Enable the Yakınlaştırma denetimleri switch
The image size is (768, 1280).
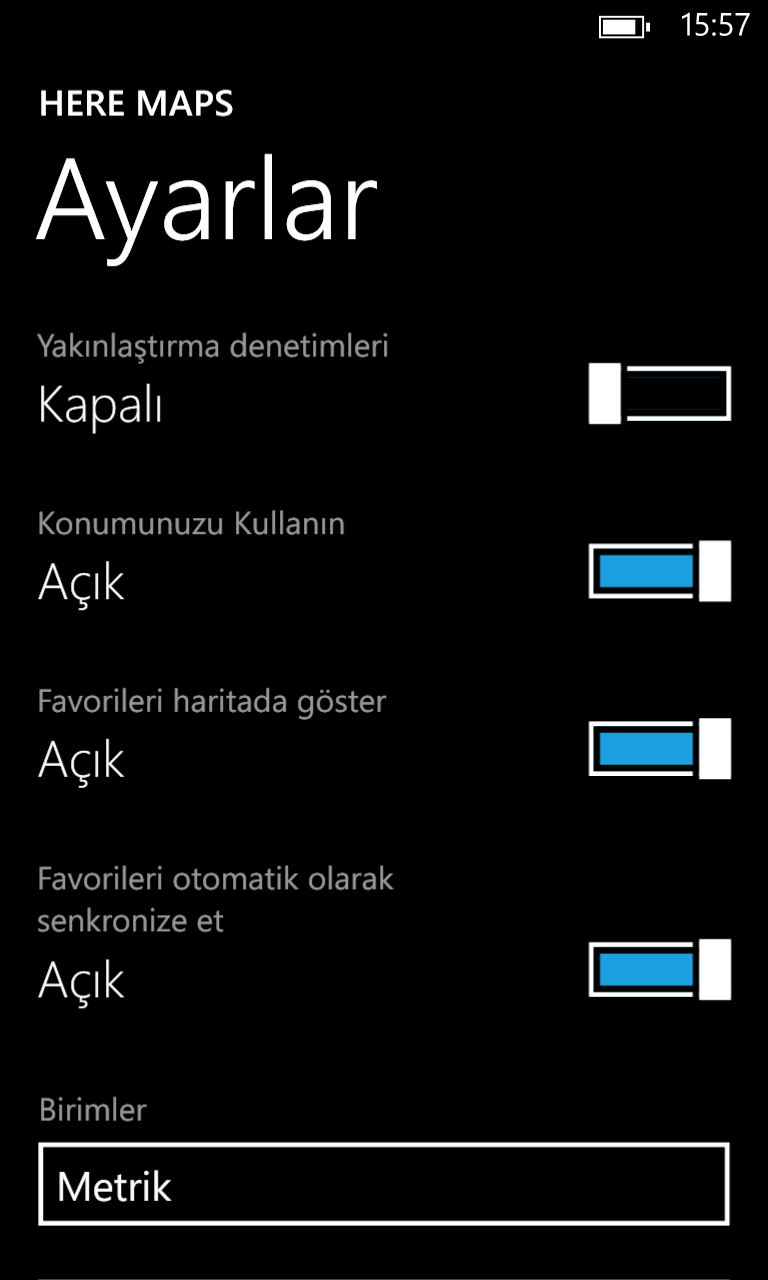click(x=660, y=393)
